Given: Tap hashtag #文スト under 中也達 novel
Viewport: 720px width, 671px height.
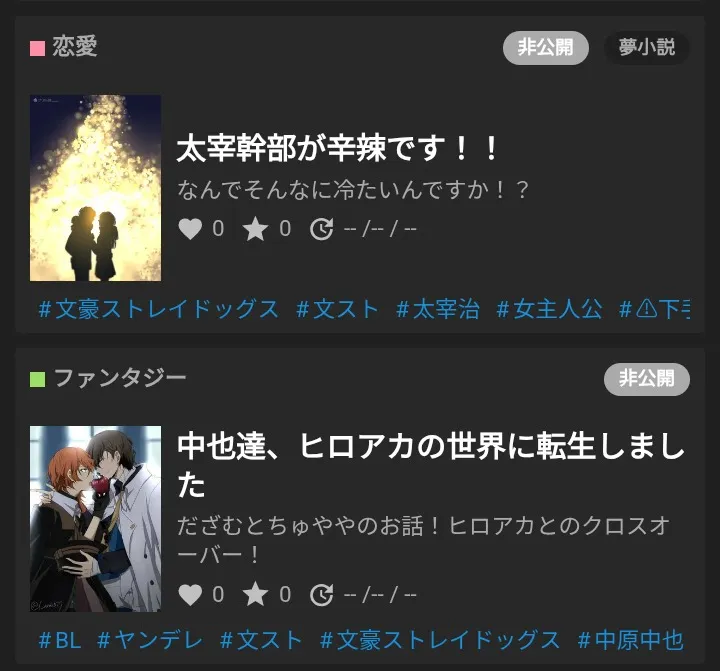Looking at the screenshot, I should point(260,640).
